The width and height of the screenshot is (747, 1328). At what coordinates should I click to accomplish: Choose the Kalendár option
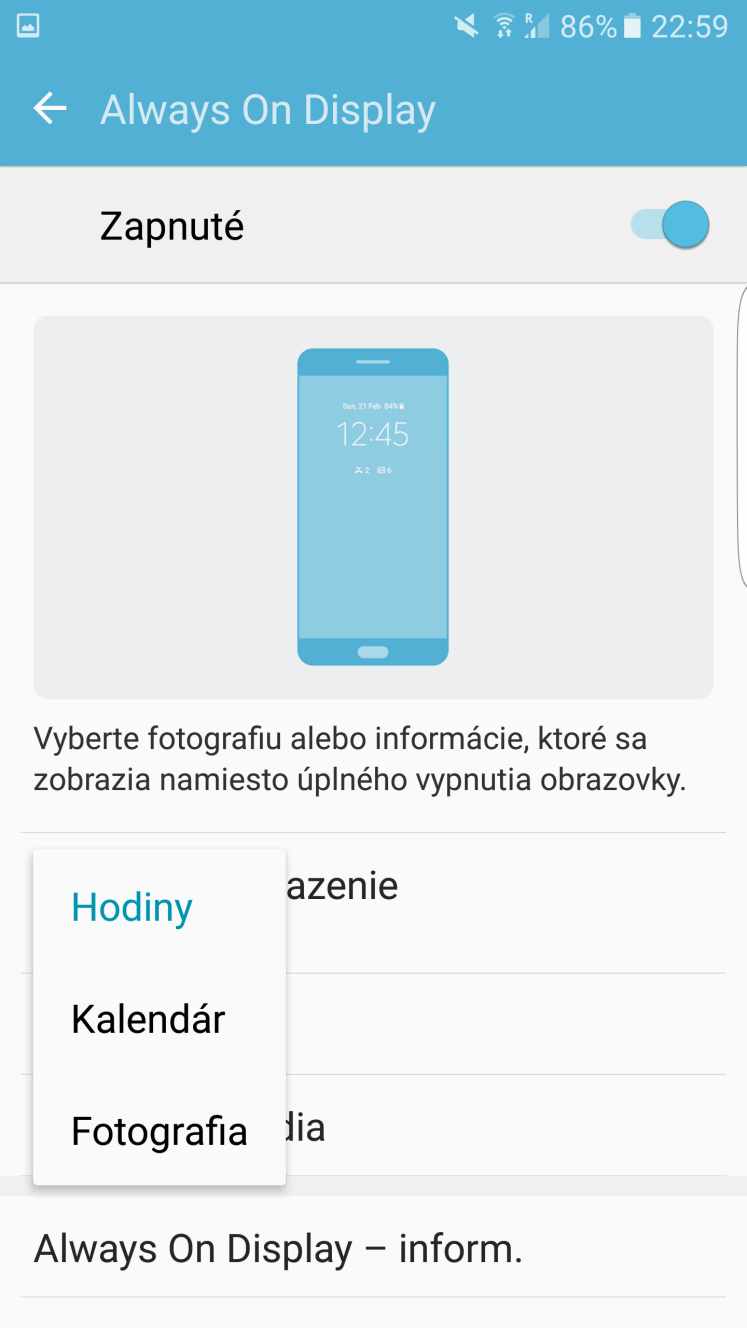pyautogui.click(x=159, y=1019)
